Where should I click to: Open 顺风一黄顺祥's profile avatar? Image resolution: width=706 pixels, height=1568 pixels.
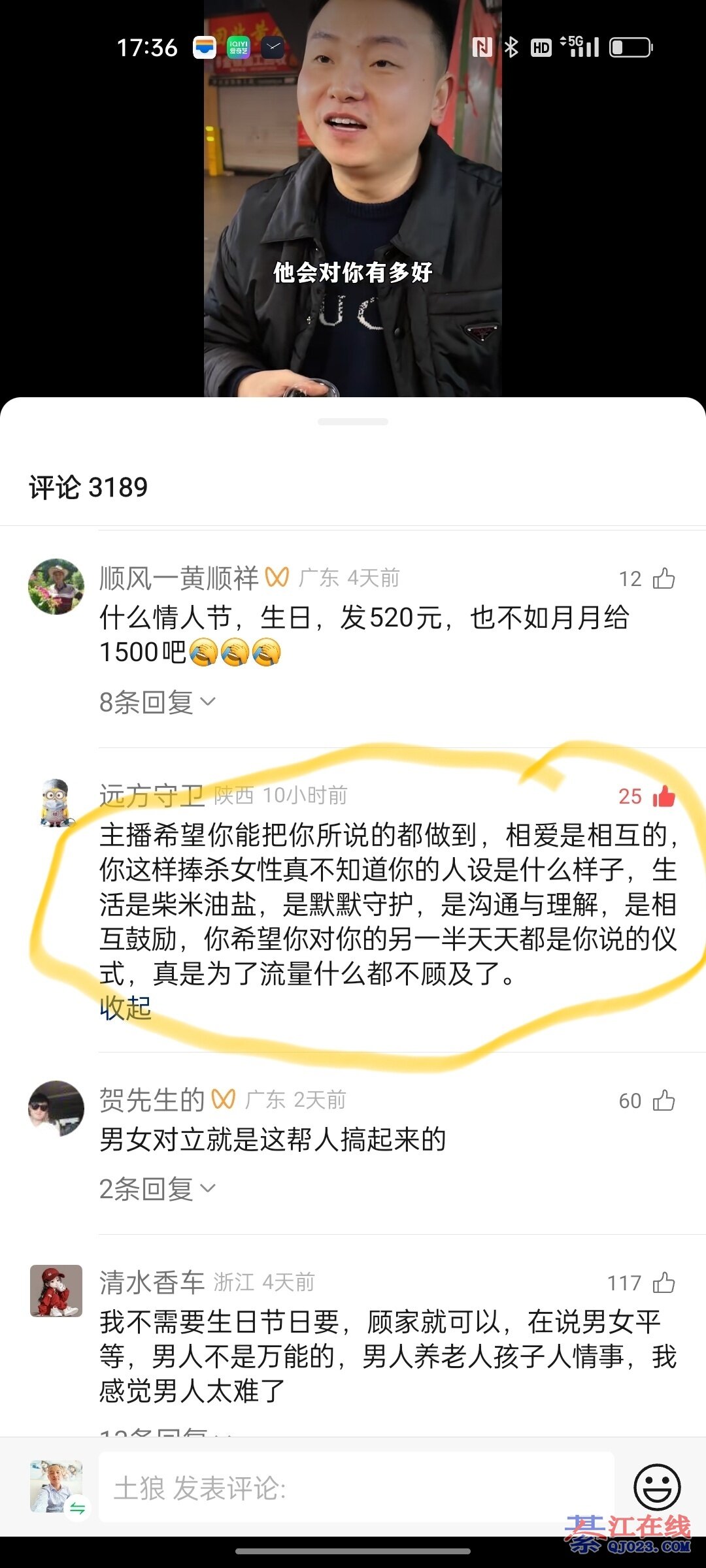tap(56, 586)
